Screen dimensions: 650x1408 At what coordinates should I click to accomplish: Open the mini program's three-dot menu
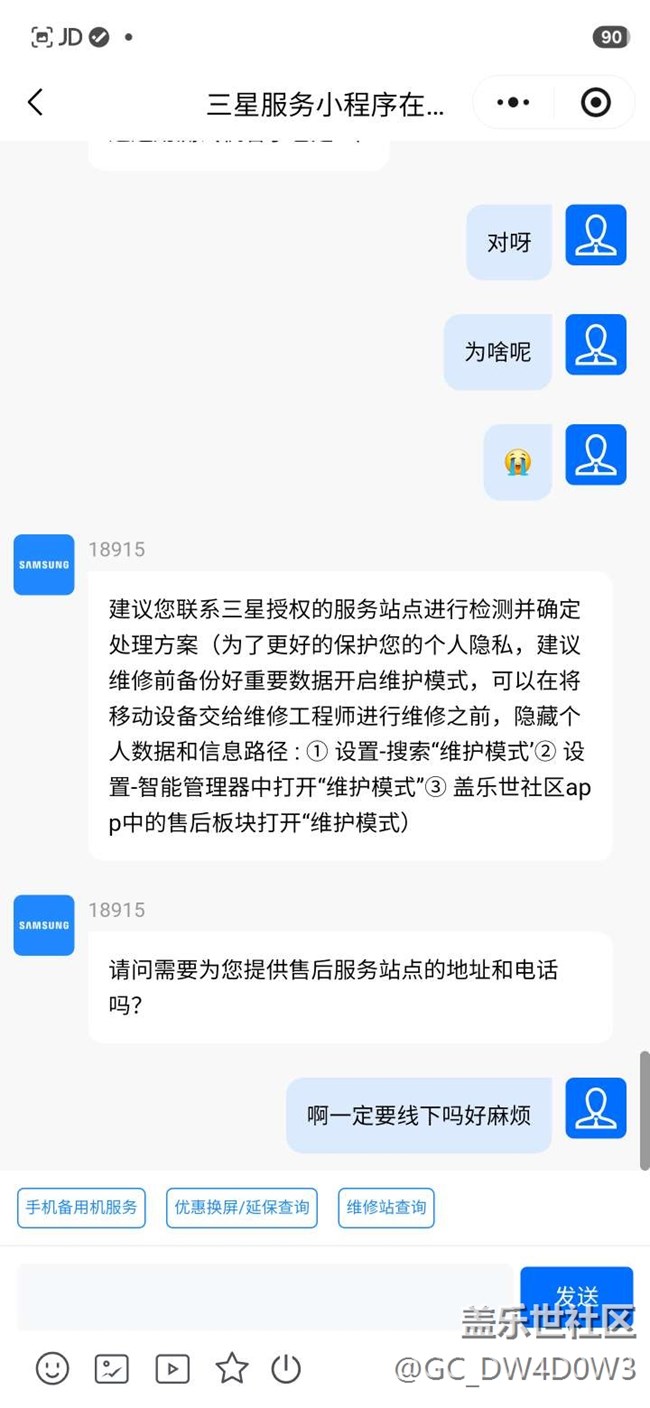[x=513, y=102]
